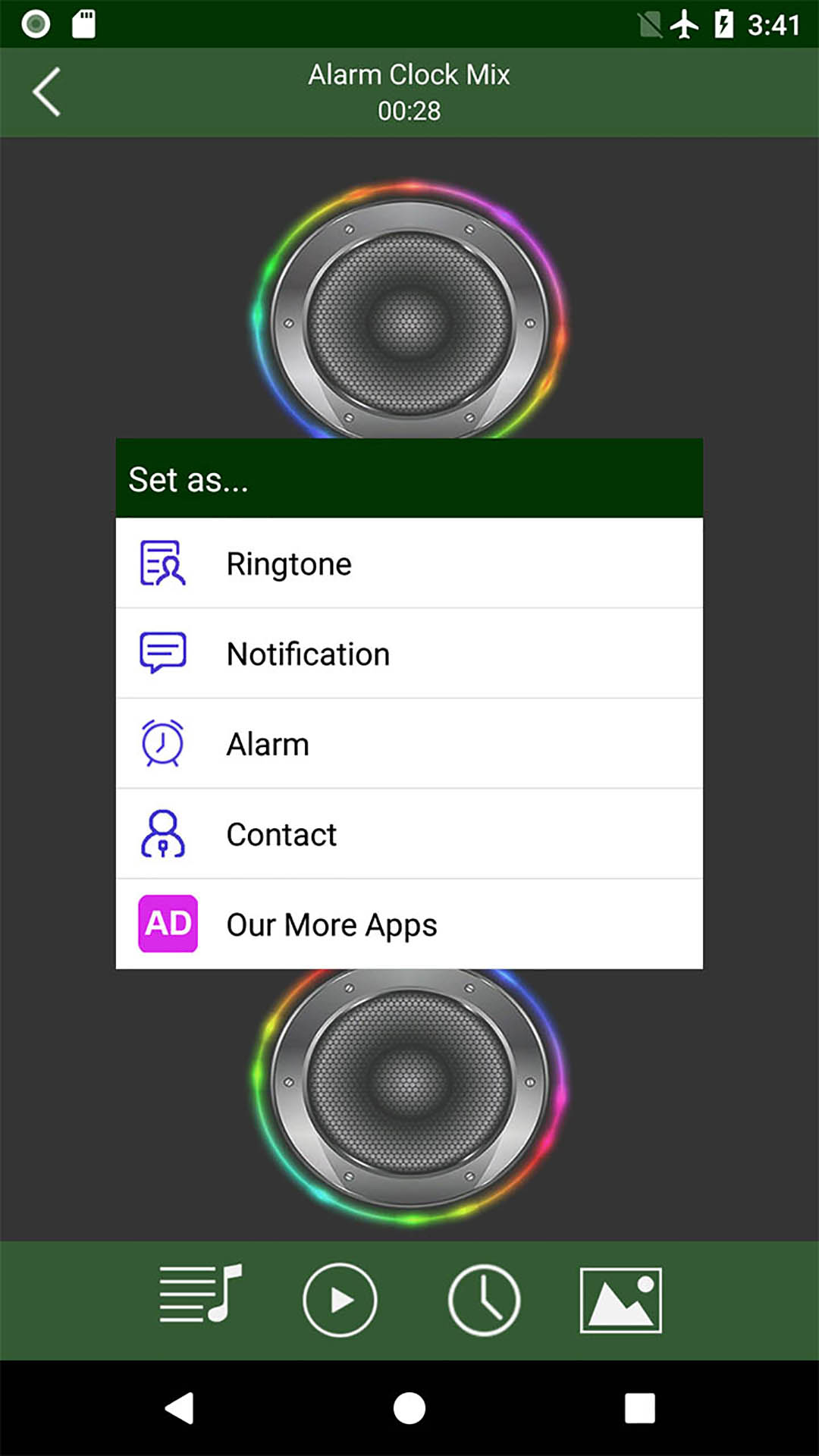Open Our More Apps
819x1456 pixels.
tap(409, 924)
